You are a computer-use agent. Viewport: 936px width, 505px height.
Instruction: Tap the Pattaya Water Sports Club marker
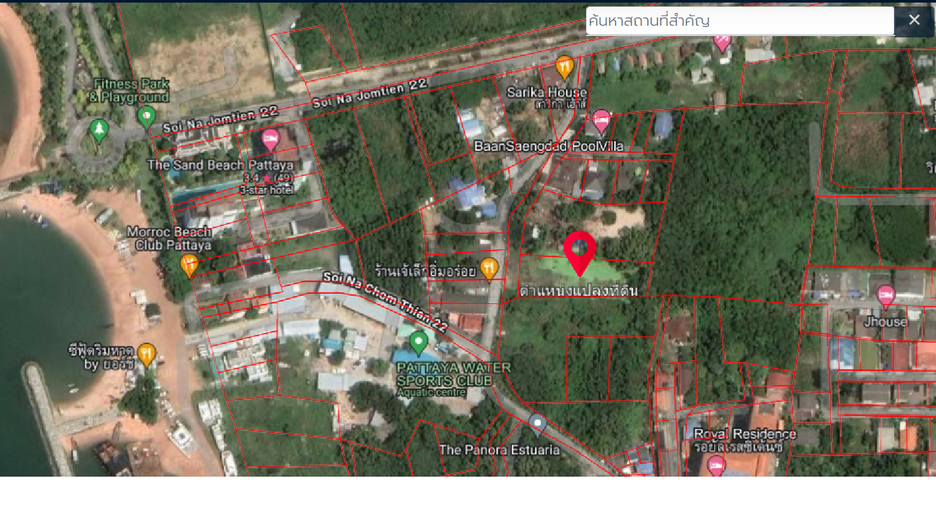pyautogui.click(x=418, y=343)
